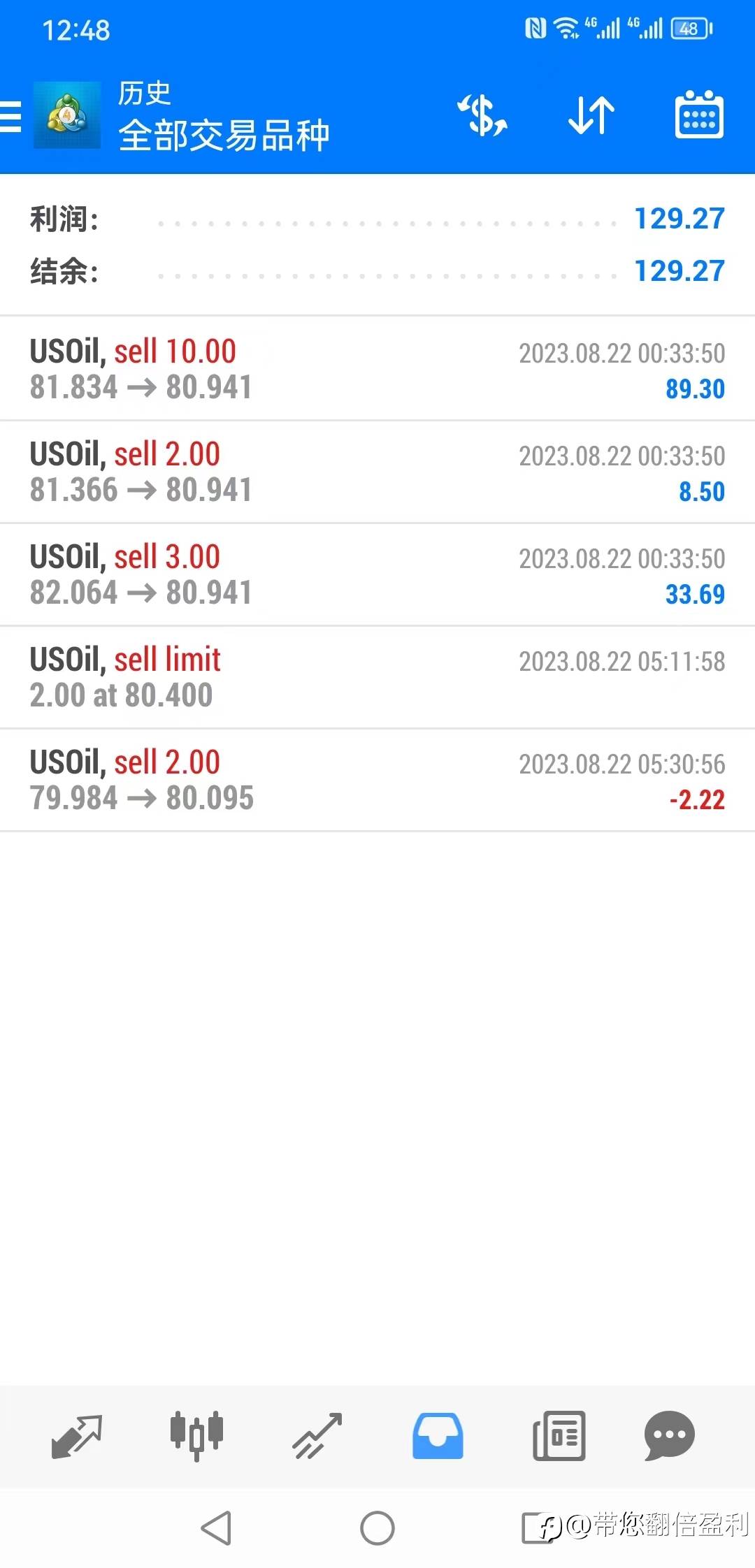This screenshot has width=755, height=1568.
Task: Switch to the candlestick chart tab
Action: (x=196, y=1436)
